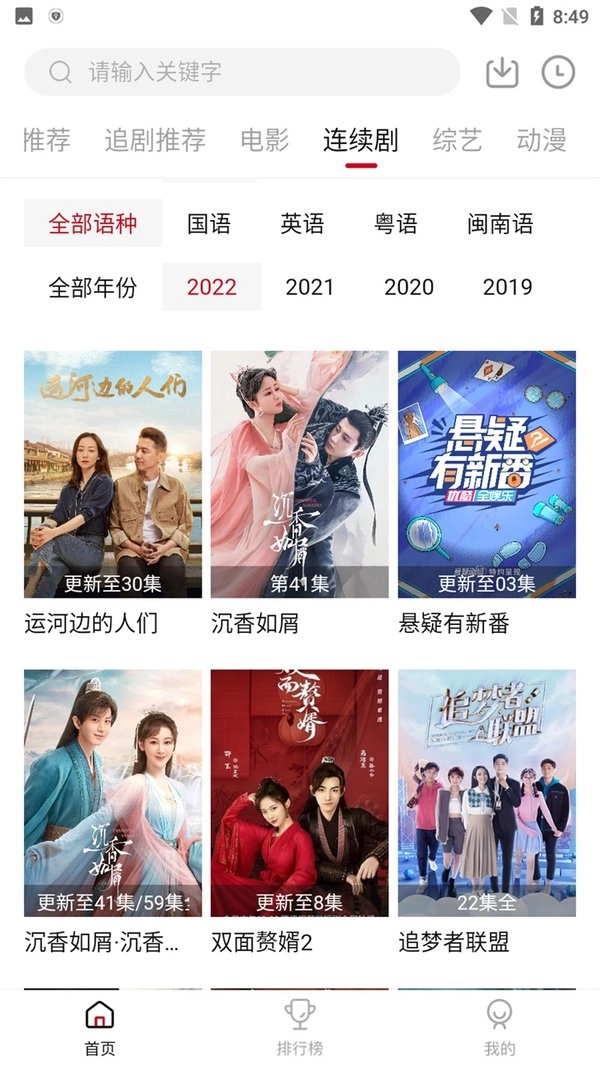Choose the 2020 year filter

[409, 288]
